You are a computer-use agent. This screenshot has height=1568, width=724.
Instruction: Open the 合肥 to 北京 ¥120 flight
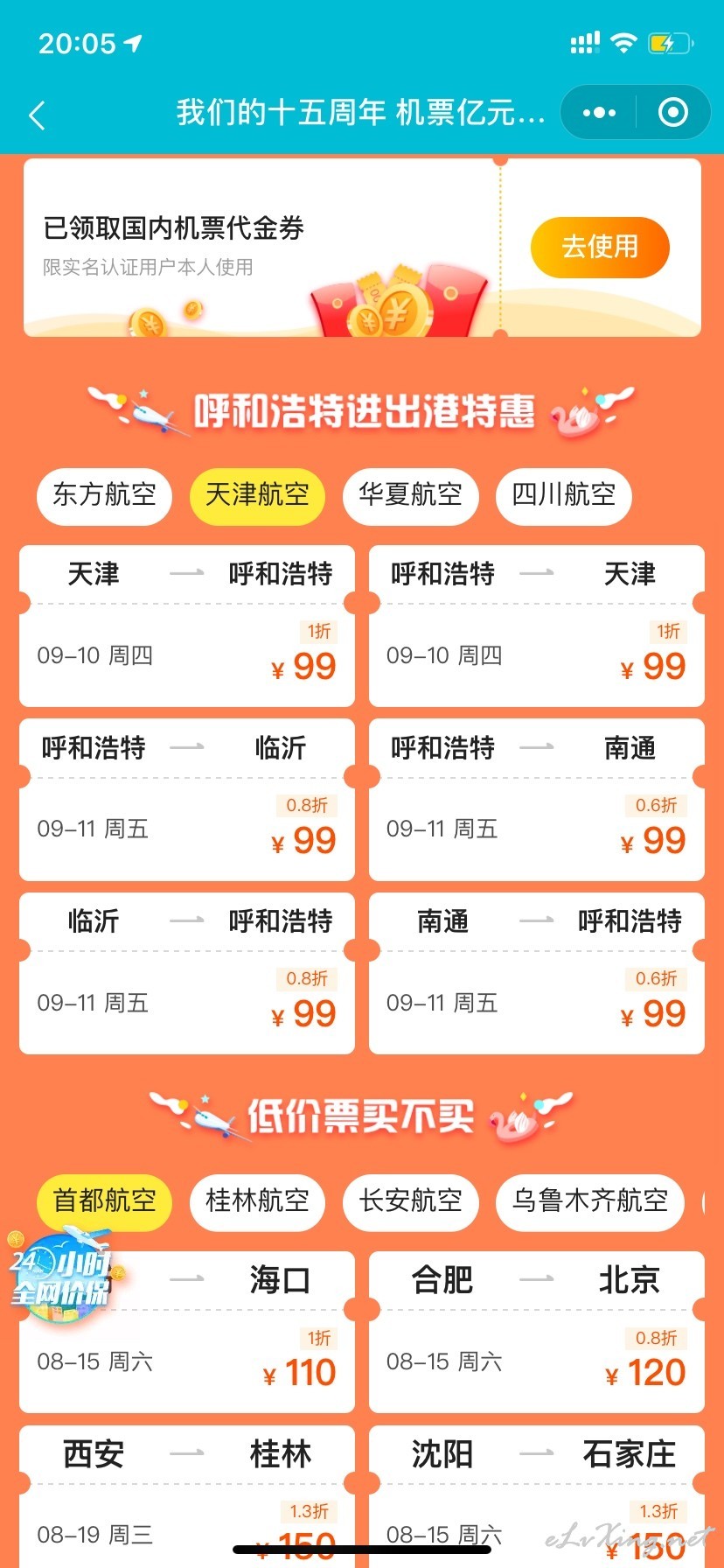(537, 1332)
